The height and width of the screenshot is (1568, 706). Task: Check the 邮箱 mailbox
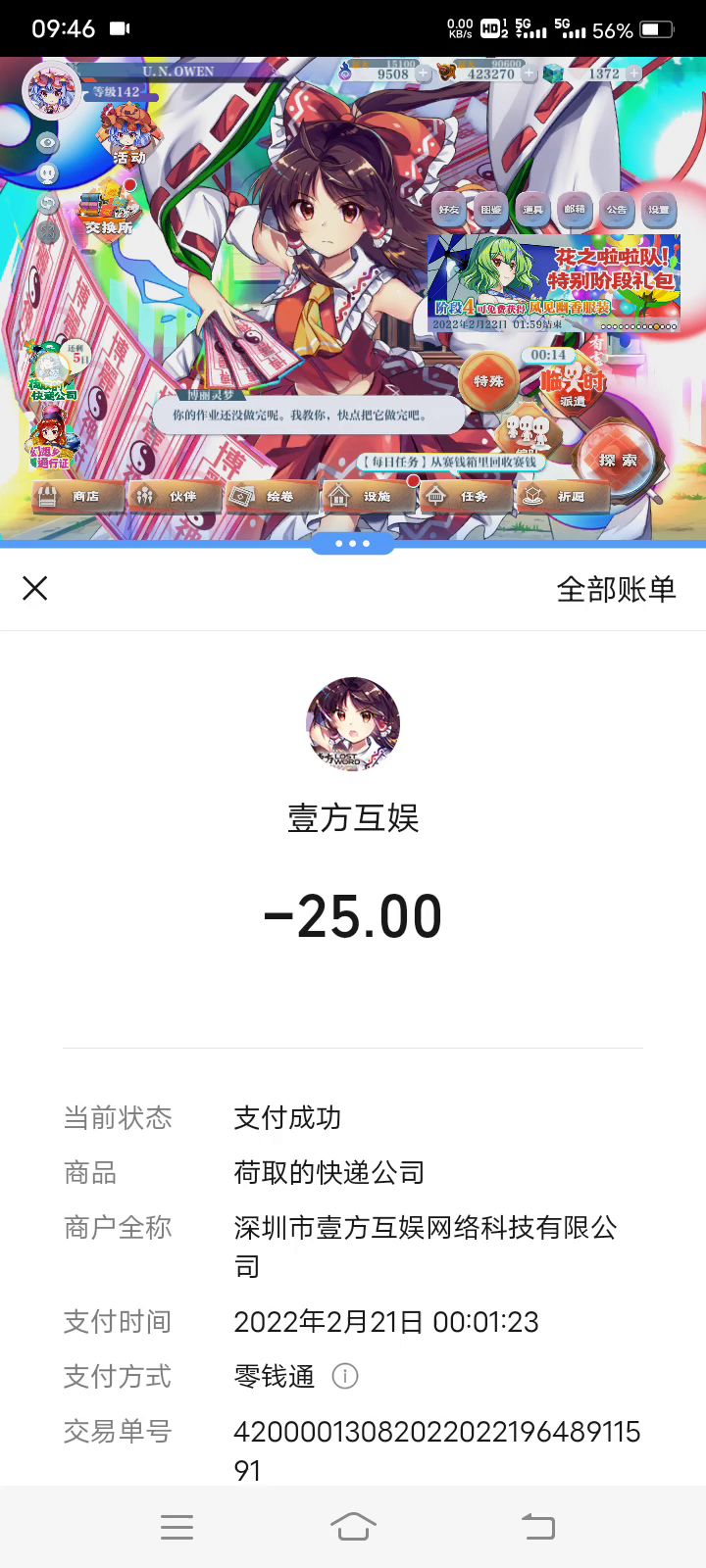[575, 209]
